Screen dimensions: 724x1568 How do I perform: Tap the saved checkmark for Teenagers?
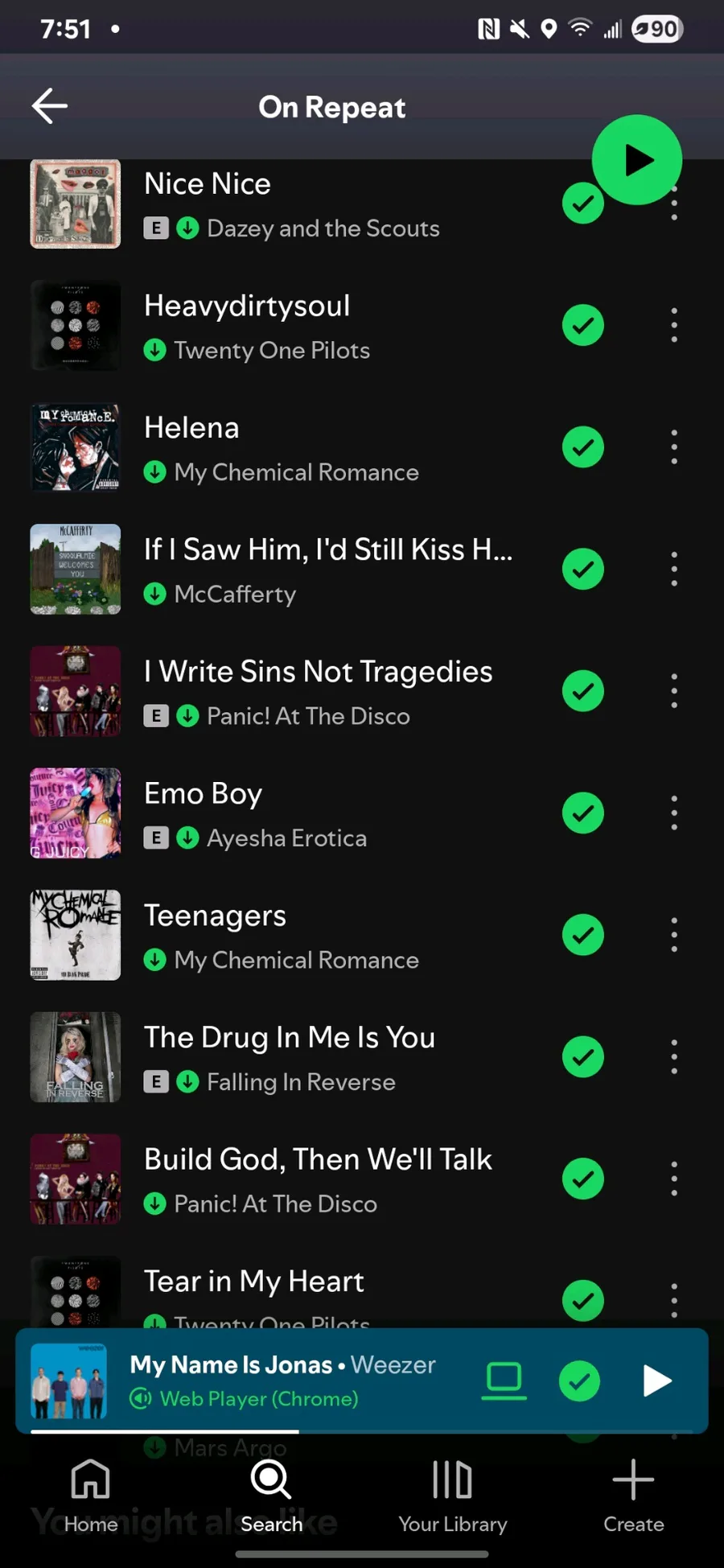pos(582,935)
